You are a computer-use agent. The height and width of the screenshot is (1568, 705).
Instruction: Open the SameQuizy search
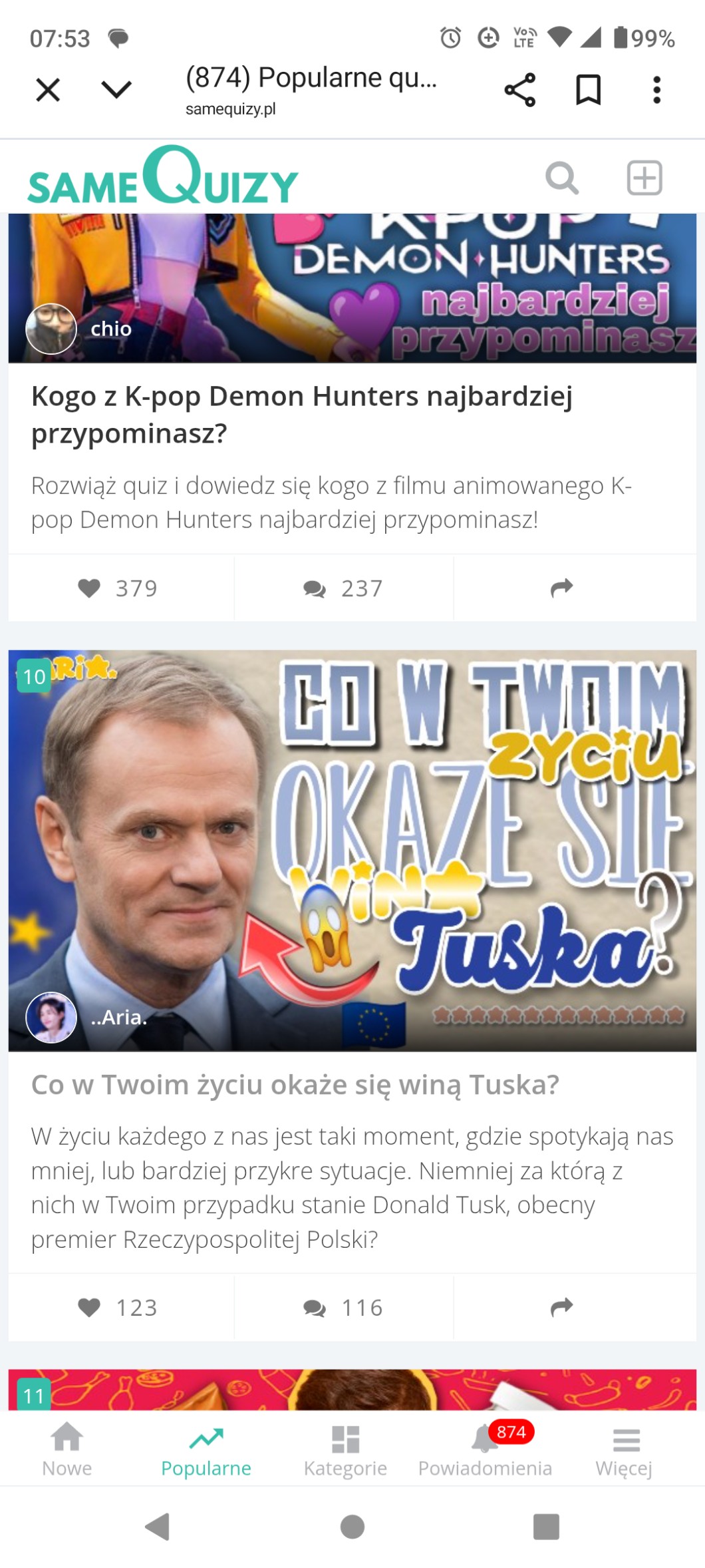click(x=562, y=178)
